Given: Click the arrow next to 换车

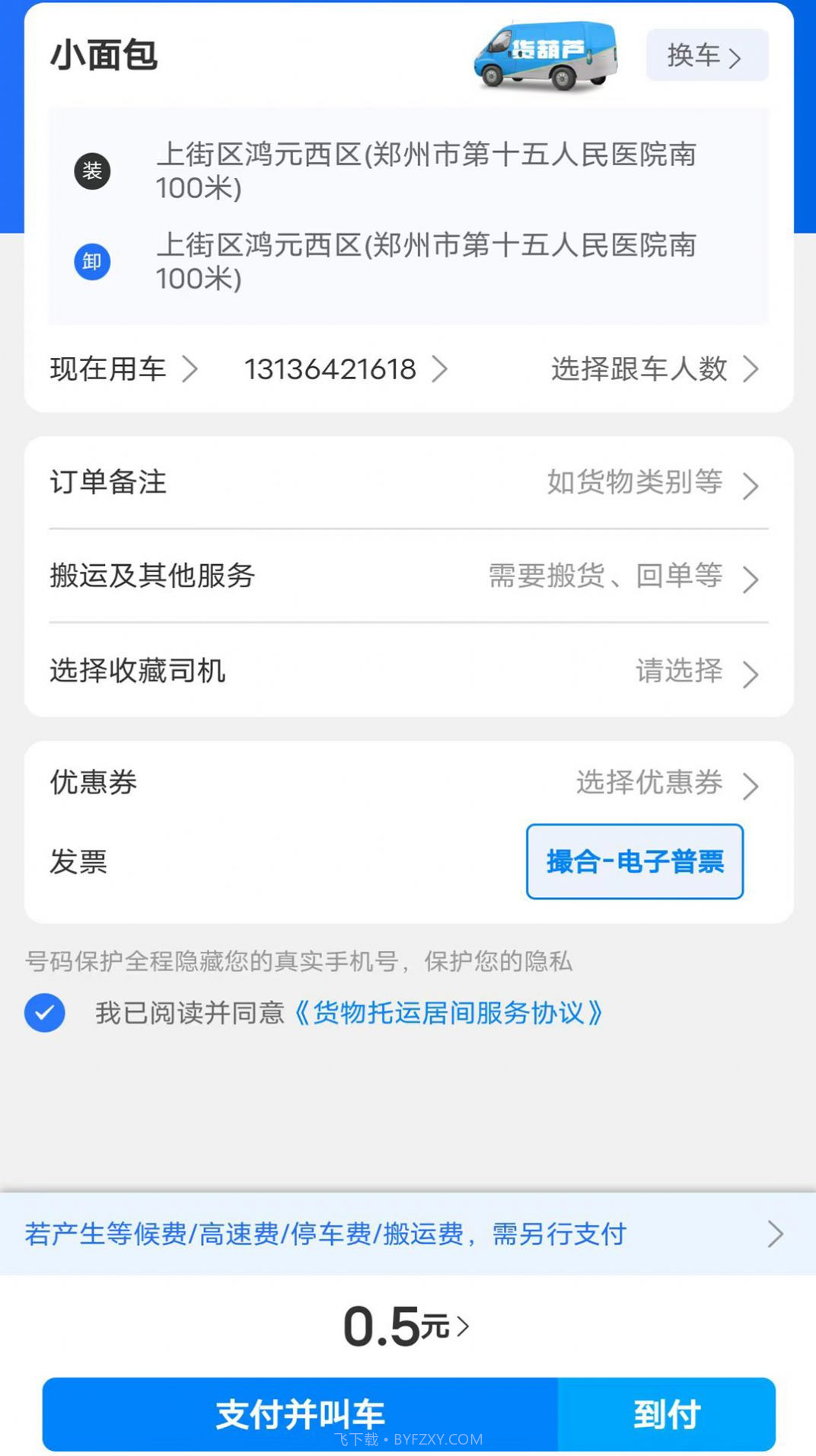Looking at the screenshot, I should pos(735,56).
